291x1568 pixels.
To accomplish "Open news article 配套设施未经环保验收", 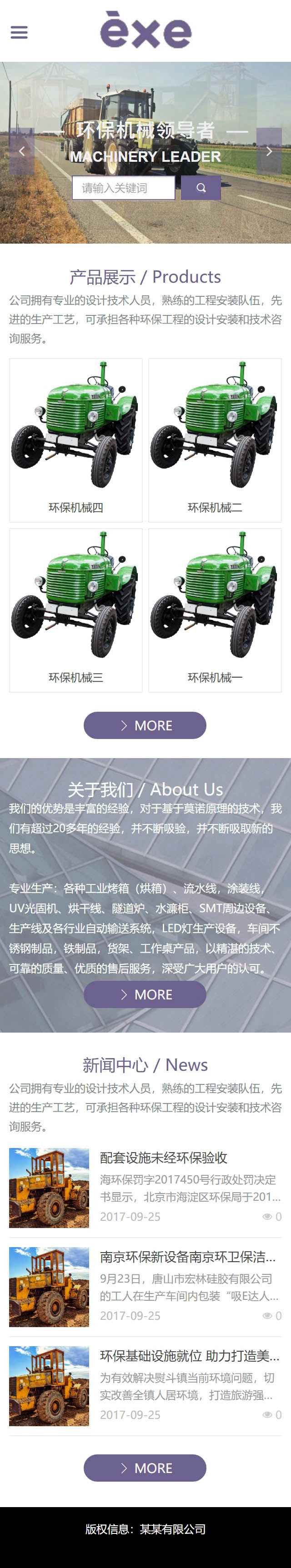I will click(x=163, y=1158).
